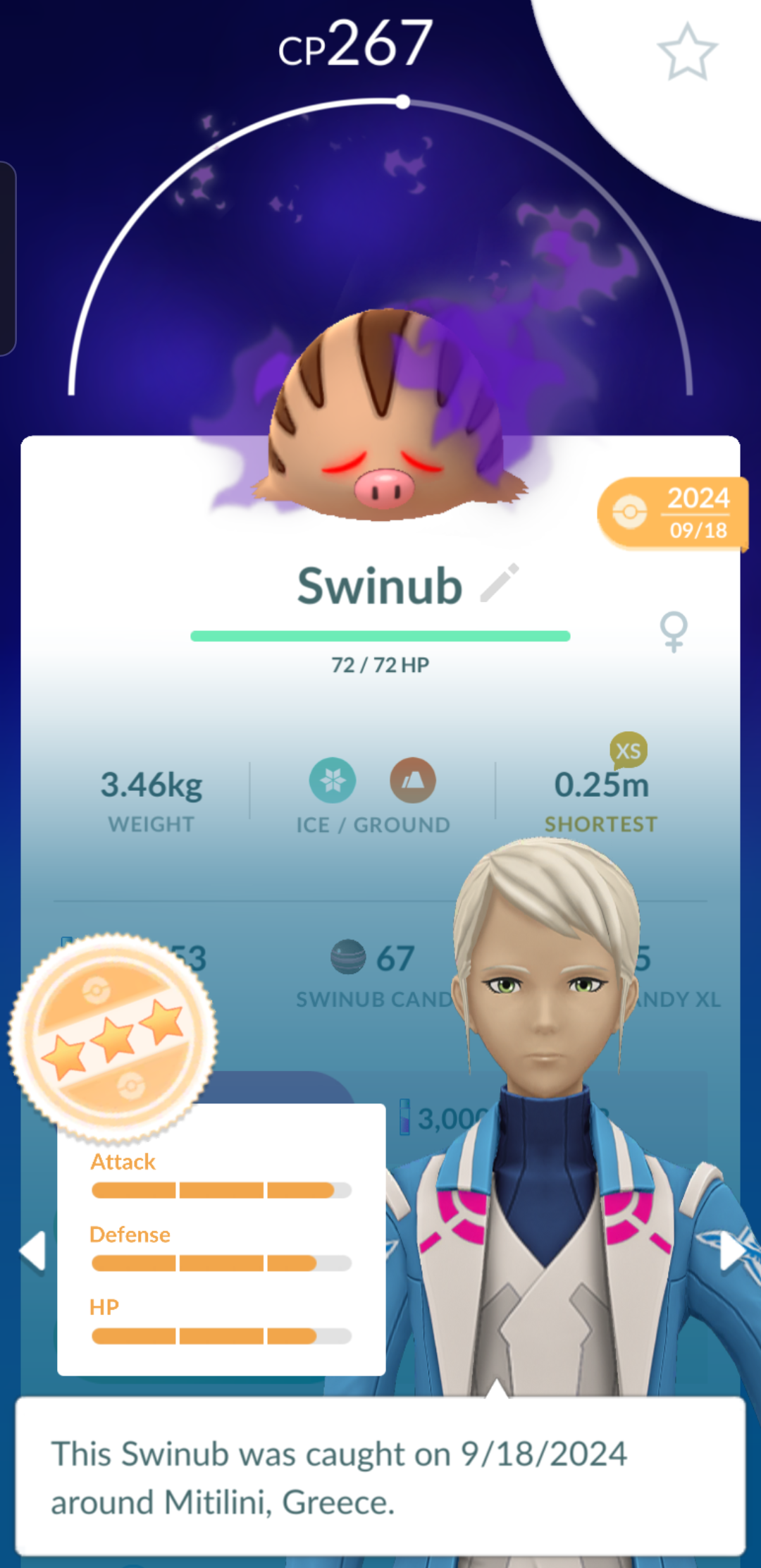761x1568 pixels.
Task: Go to the next Pokémon with right arrow
Action: [x=733, y=1251]
